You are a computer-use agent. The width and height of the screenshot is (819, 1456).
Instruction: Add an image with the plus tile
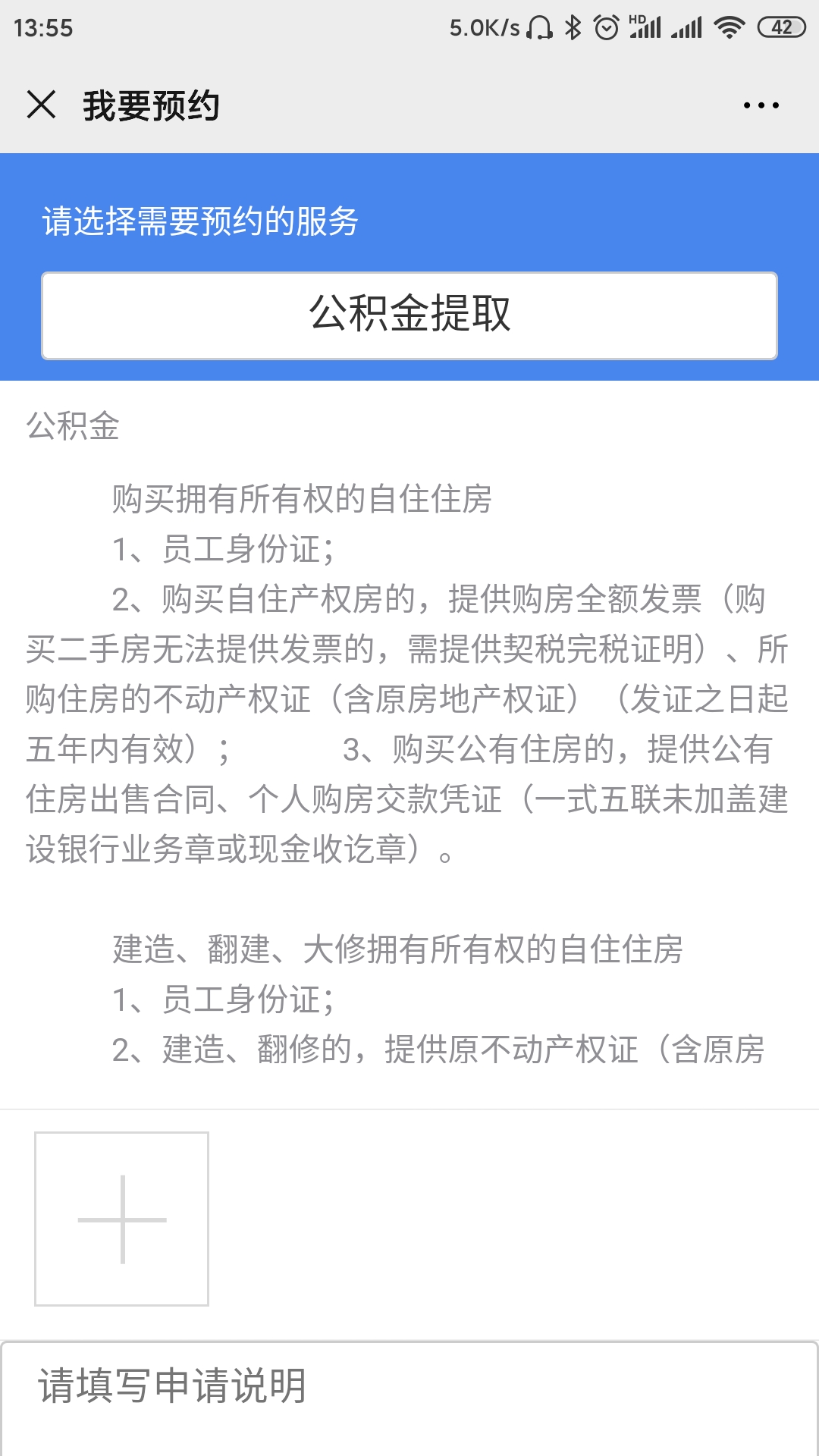pyautogui.click(x=121, y=1219)
